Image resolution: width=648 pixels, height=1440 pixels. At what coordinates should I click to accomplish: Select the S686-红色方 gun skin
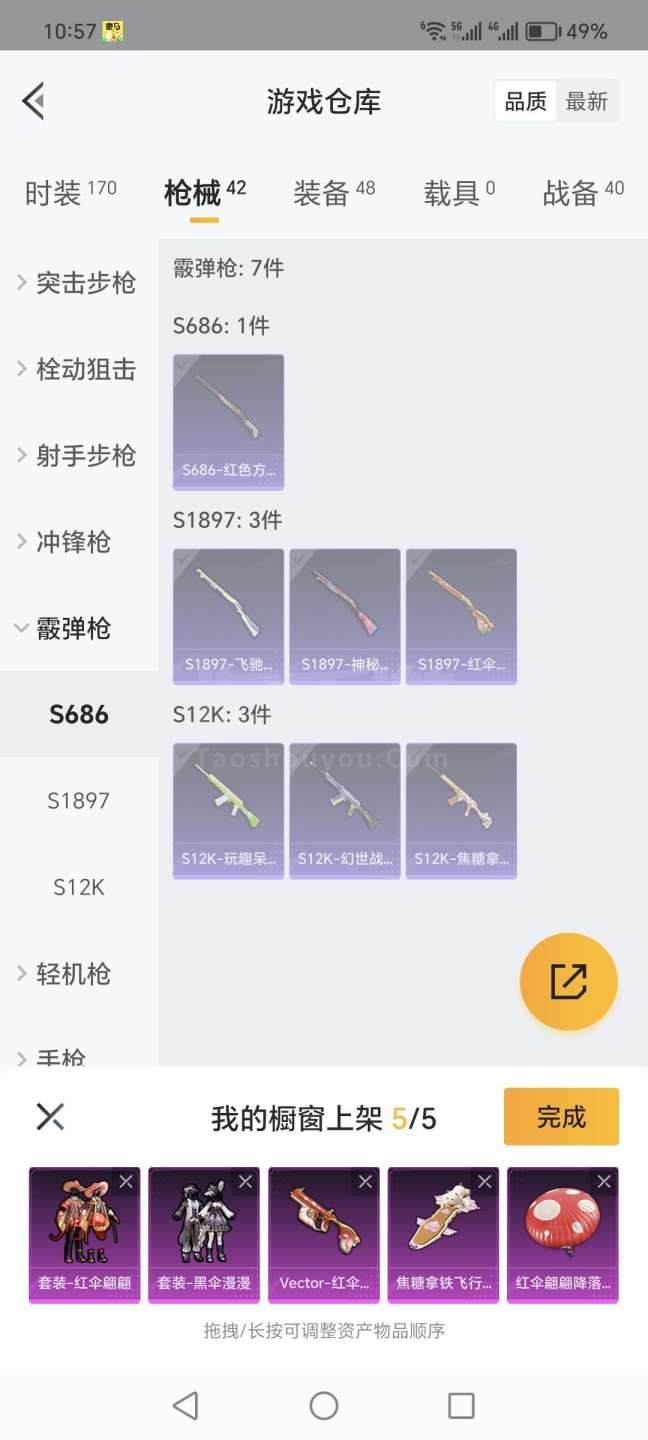228,422
